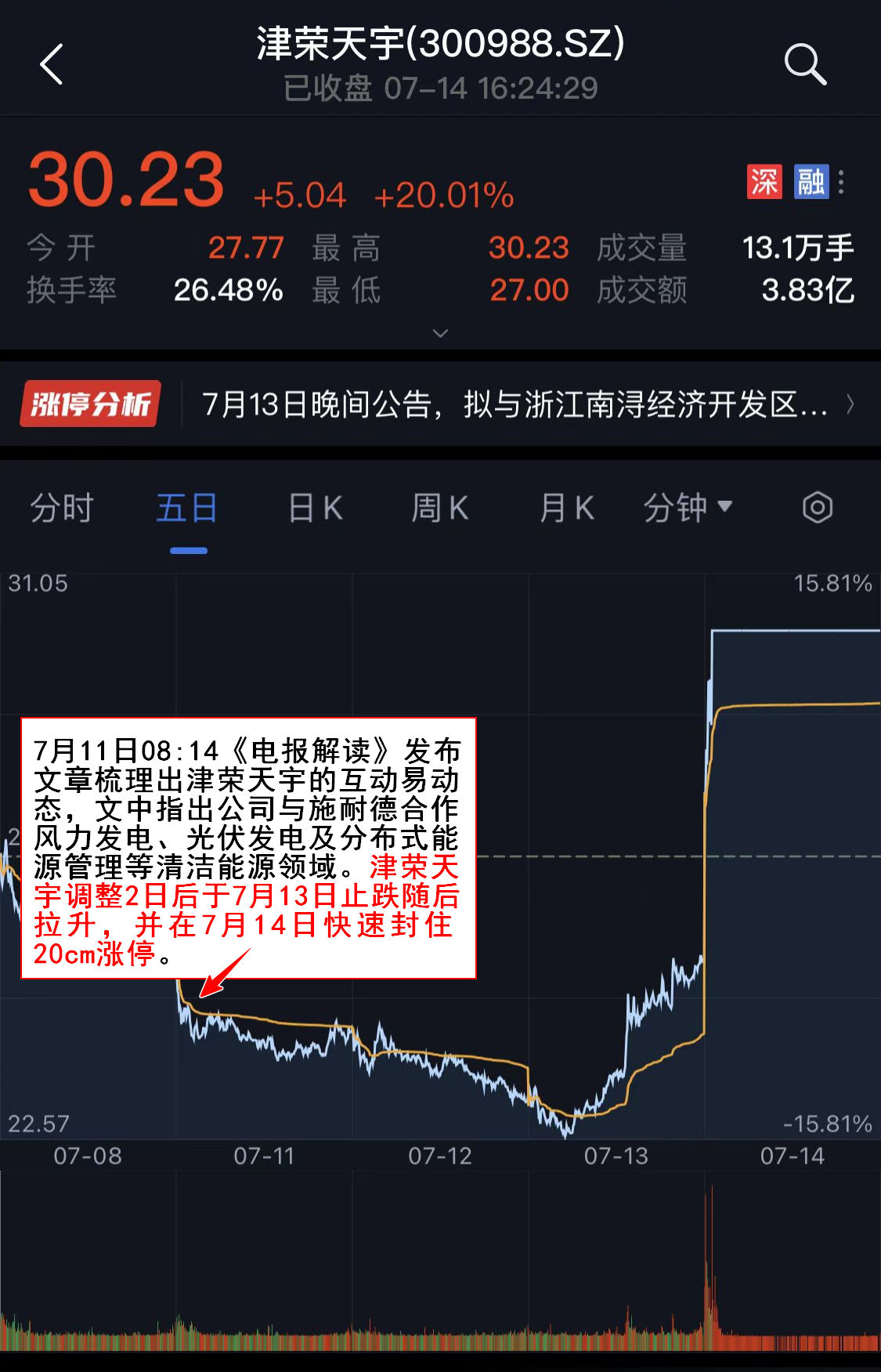This screenshot has width=881, height=1372.
Task: Open the 分钟 interval dropdown
Action: (688, 508)
